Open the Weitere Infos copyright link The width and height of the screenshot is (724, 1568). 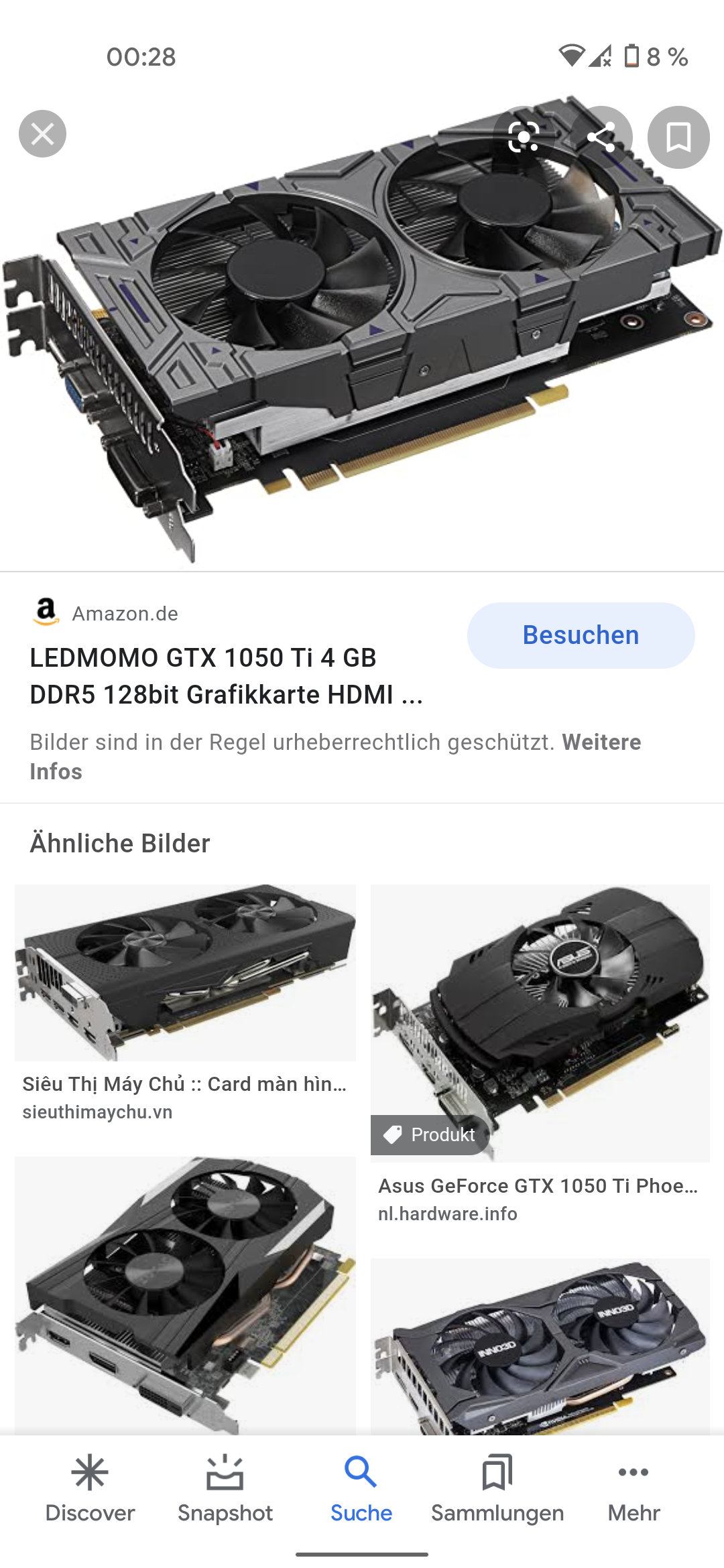pyautogui.click(x=601, y=742)
